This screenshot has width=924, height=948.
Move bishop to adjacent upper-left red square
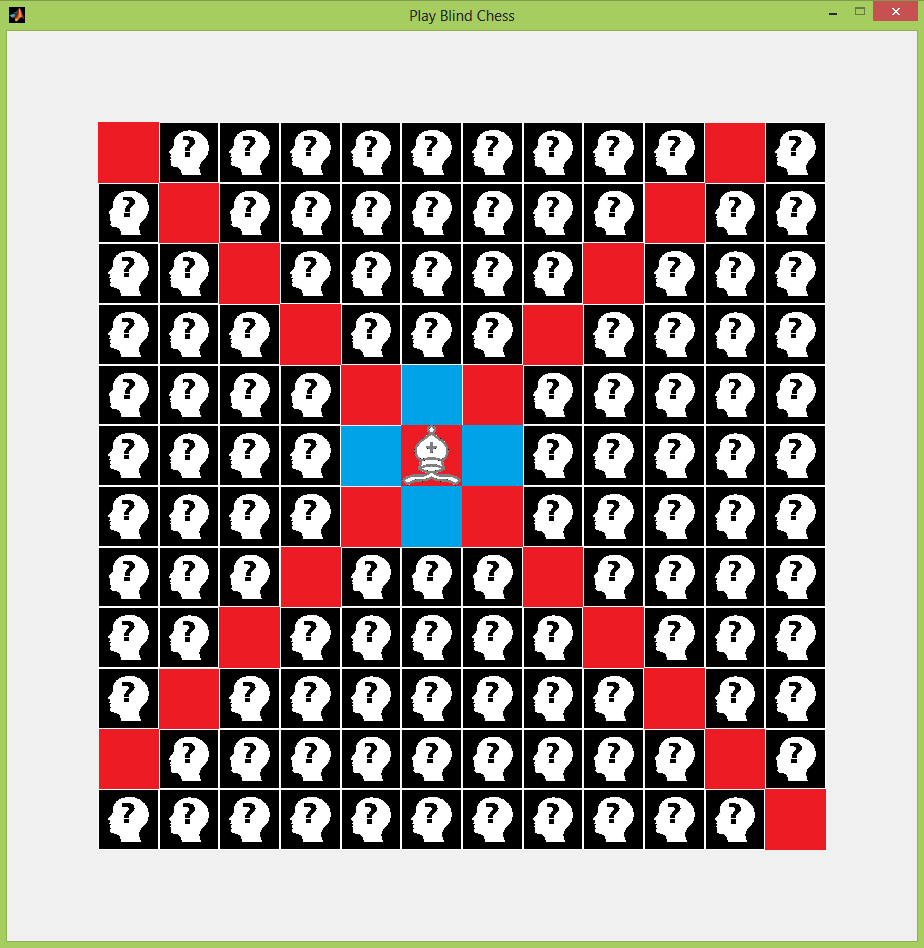tap(371, 395)
